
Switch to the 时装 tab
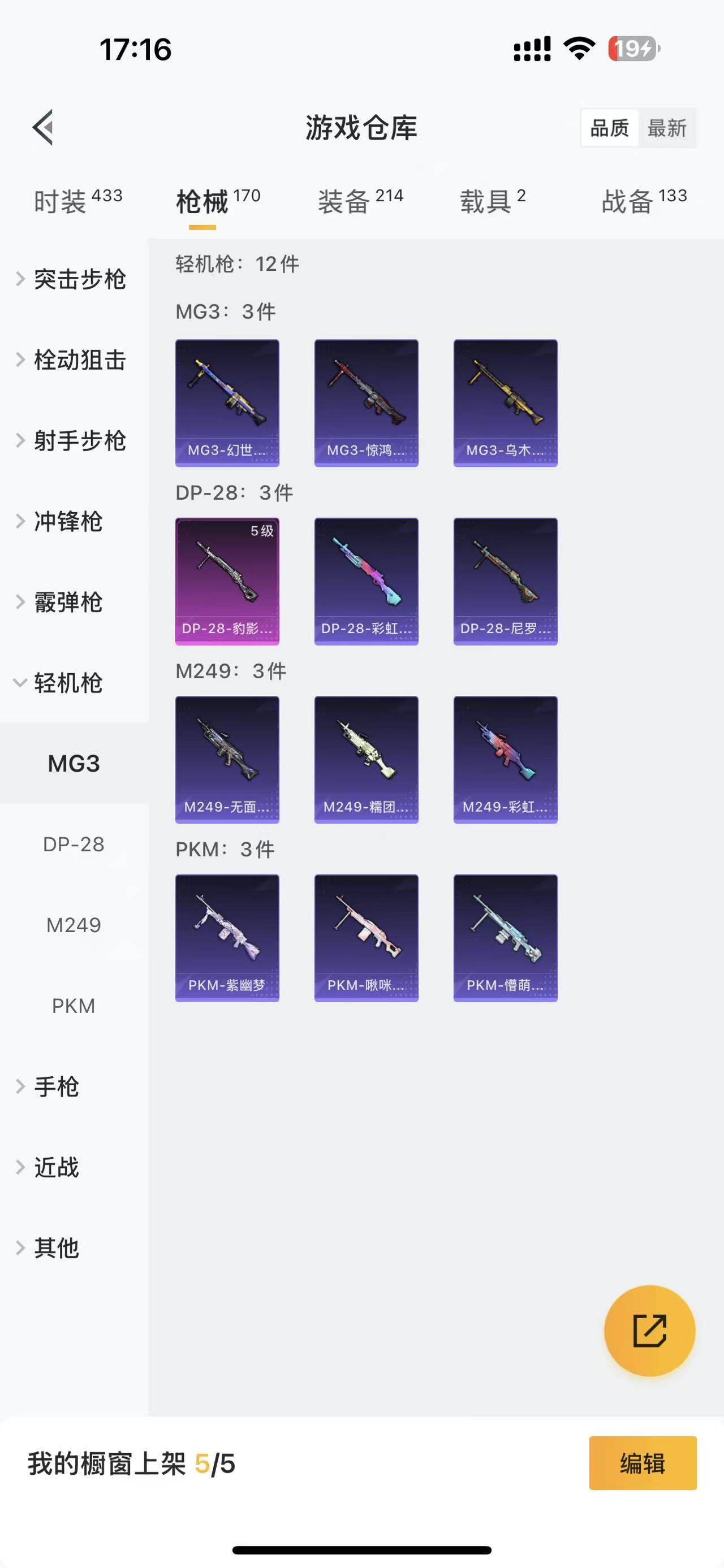pos(78,200)
